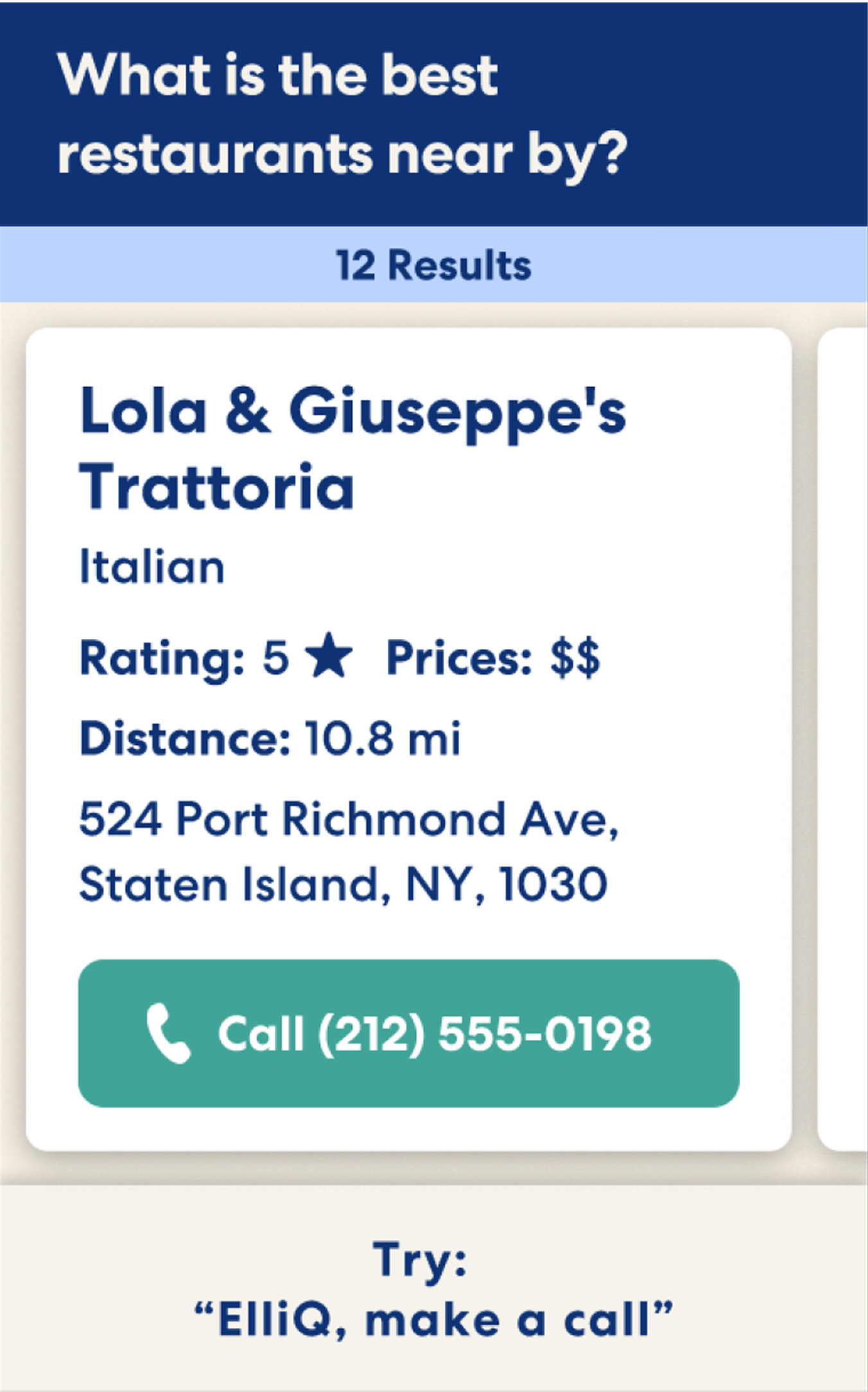The height and width of the screenshot is (1392, 868).
Task: Call (212) 555-0198 for Lola & Giuseppe's
Action: [408, 1033]
